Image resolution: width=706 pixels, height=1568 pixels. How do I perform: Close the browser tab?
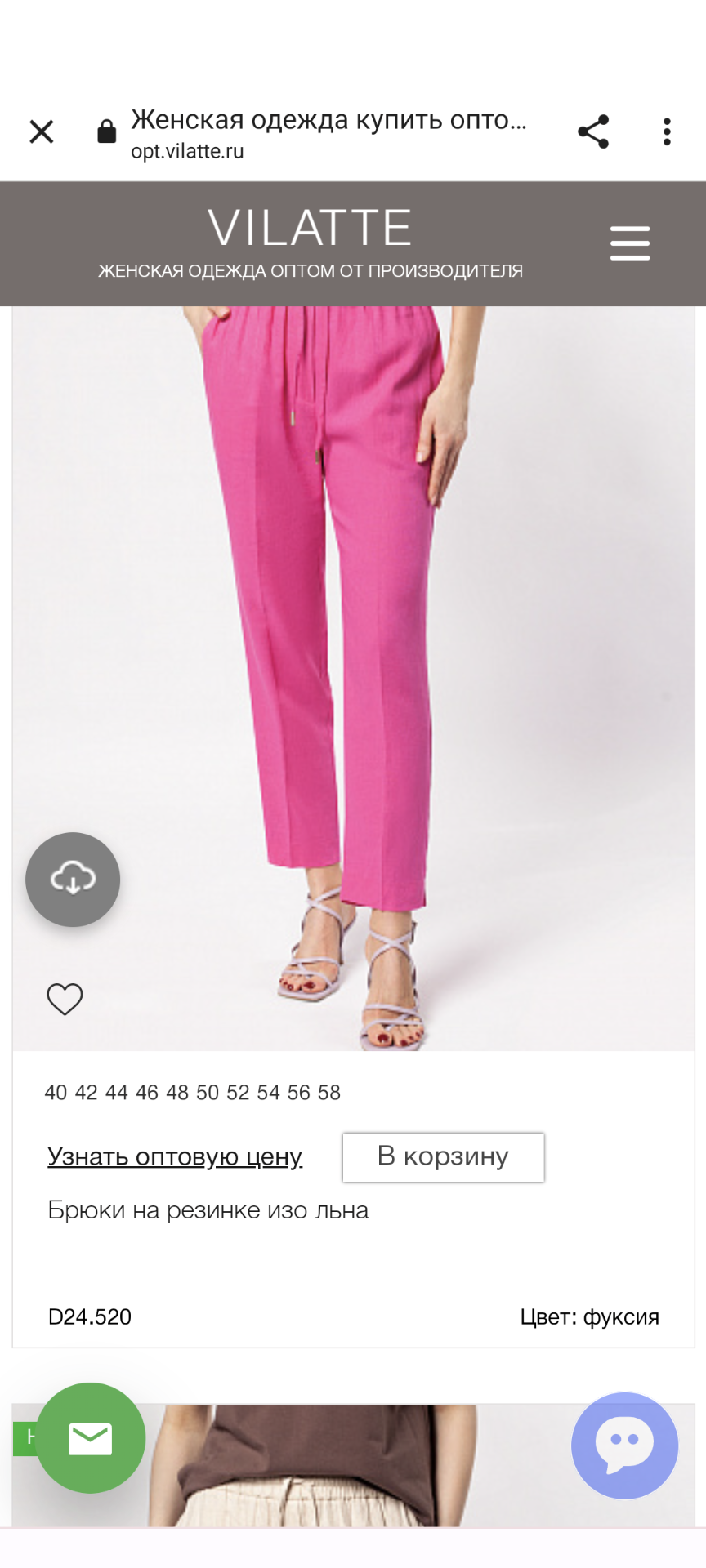pyautogui.click(x=41, y=131)
